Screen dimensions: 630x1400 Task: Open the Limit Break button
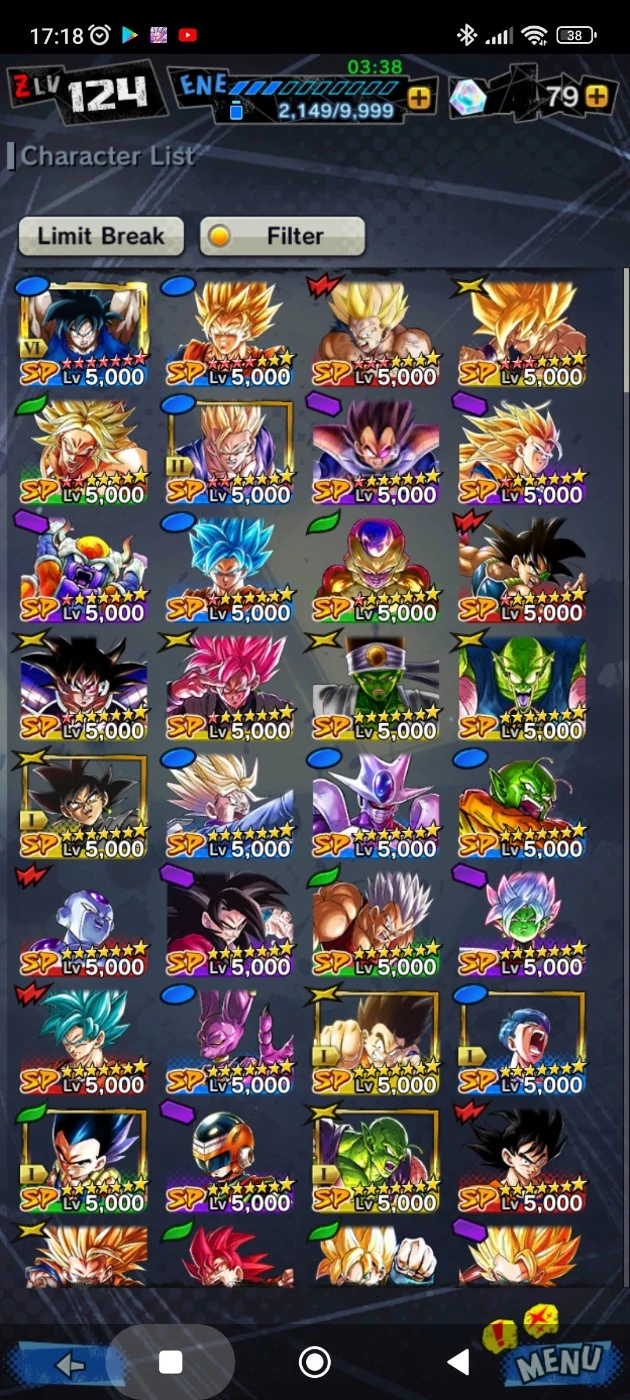pos(101,236)
